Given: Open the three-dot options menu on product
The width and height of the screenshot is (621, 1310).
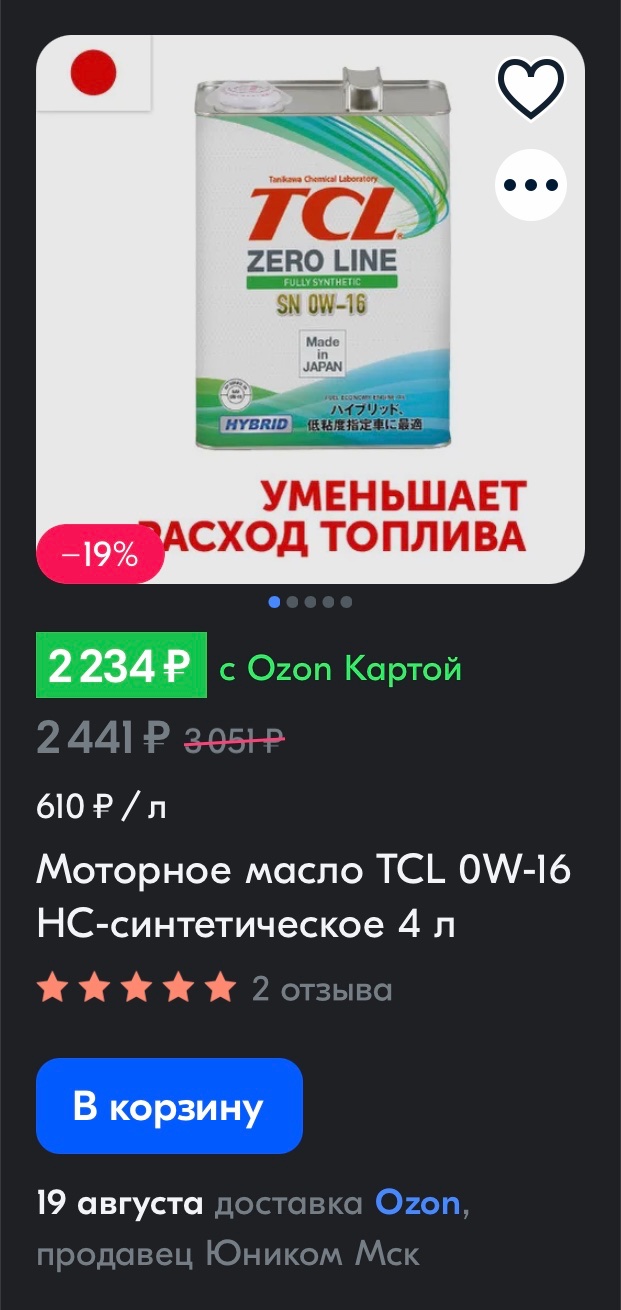Looking at the screenshot, I should [531, 185].
